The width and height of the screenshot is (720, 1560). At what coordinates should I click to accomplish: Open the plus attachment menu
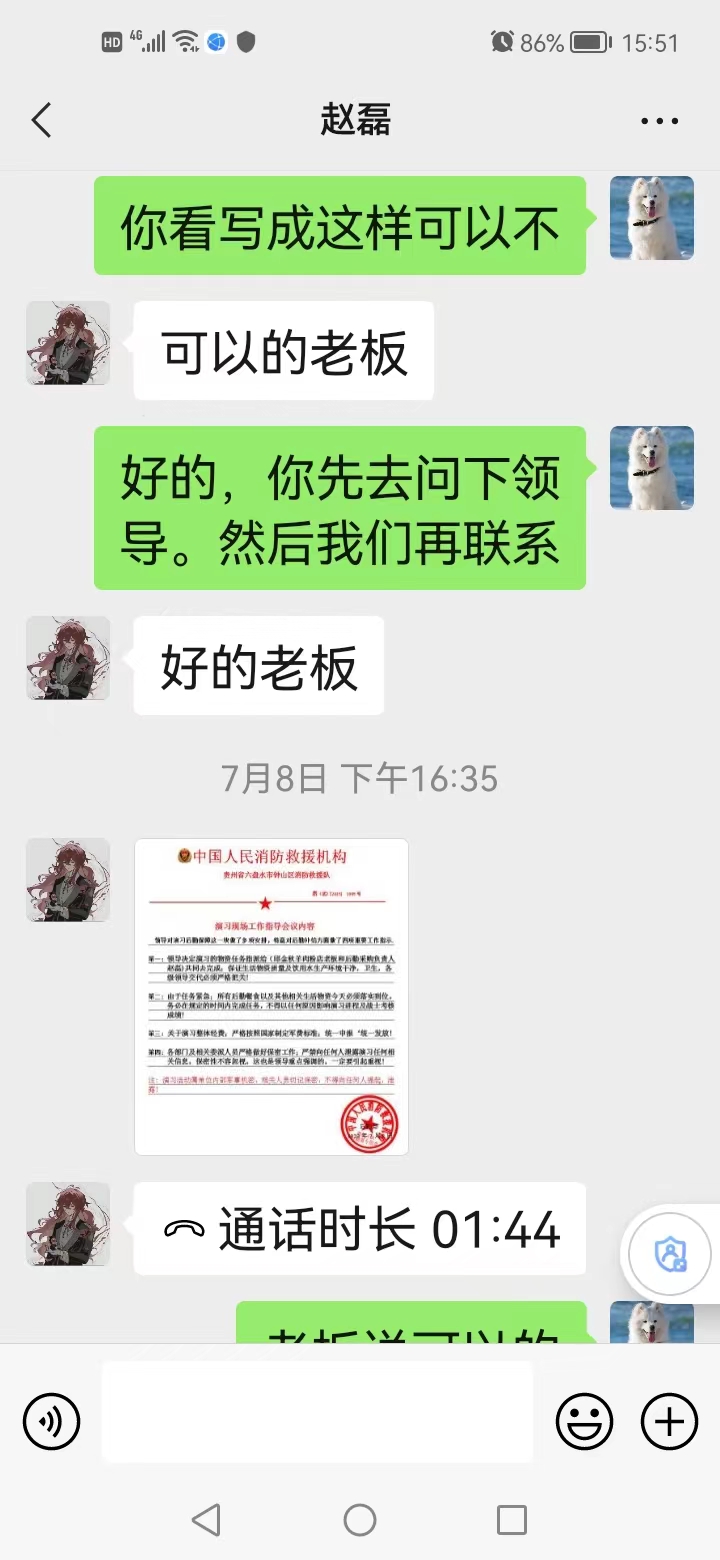click(x=668, y=1420)
